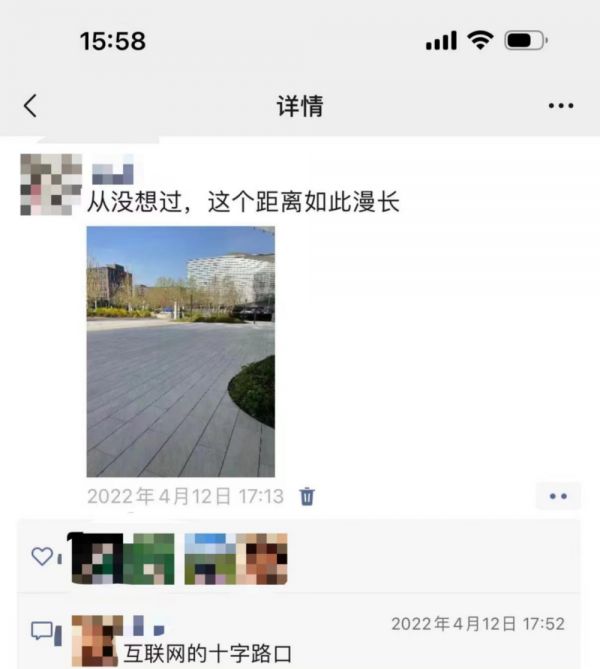This screenshot has width=600, height=669.
Task: Go back from the 详情 page
Action: [30, 106]
